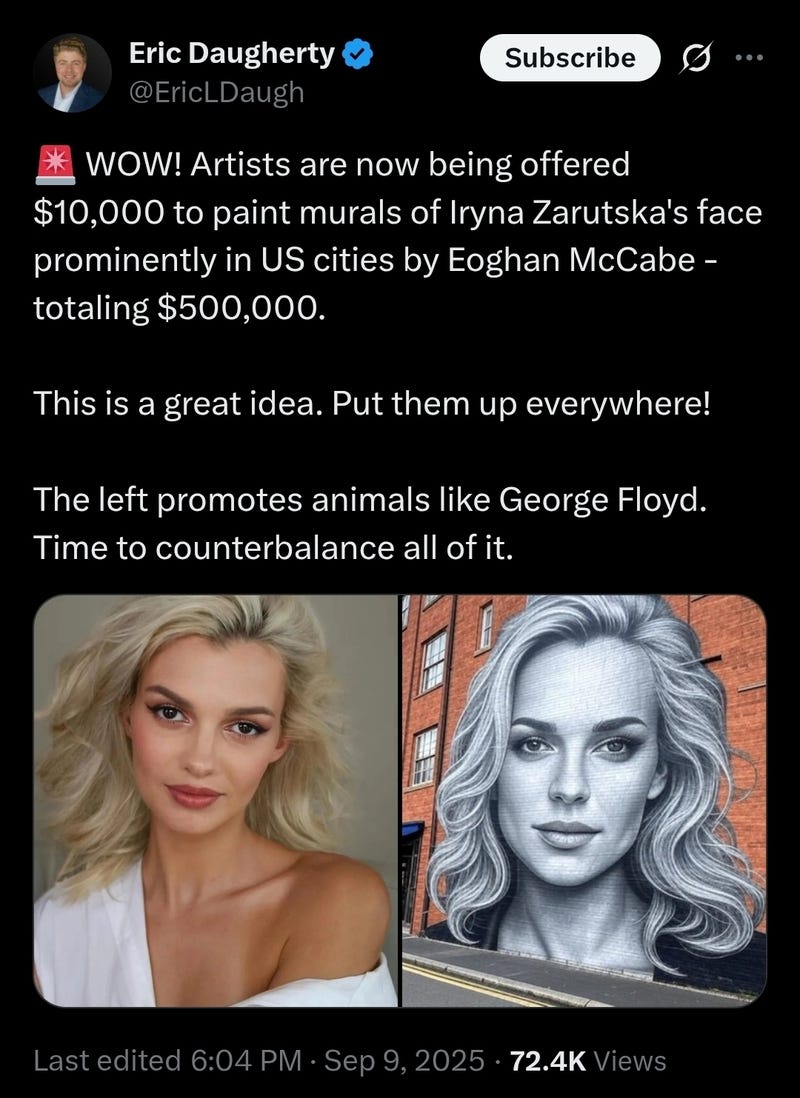Open Eric Daugherty's profile picture
800x1098 pixels.
72,73
